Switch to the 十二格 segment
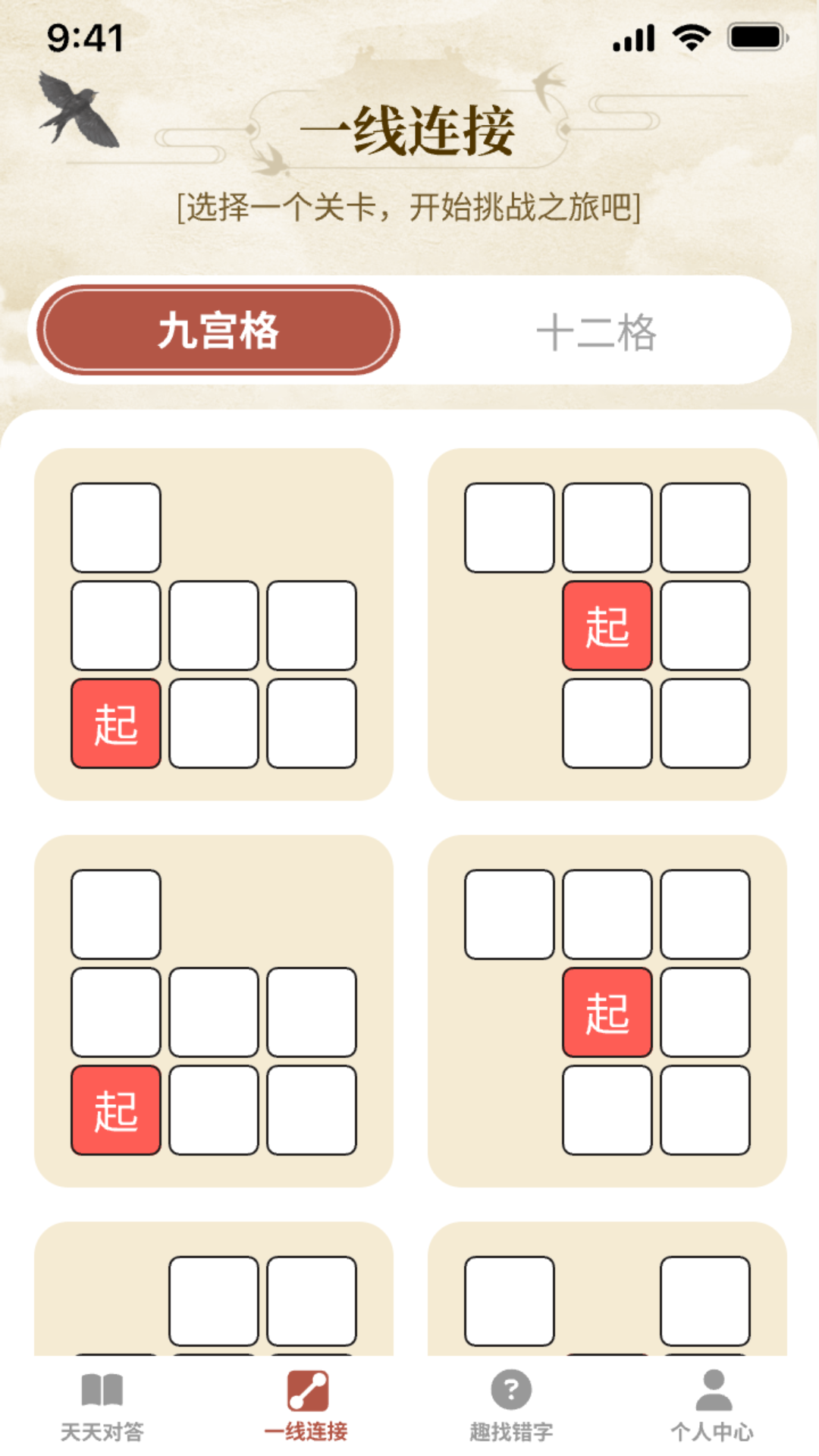Screen dimensions: 819x1456 click(597, 331)
